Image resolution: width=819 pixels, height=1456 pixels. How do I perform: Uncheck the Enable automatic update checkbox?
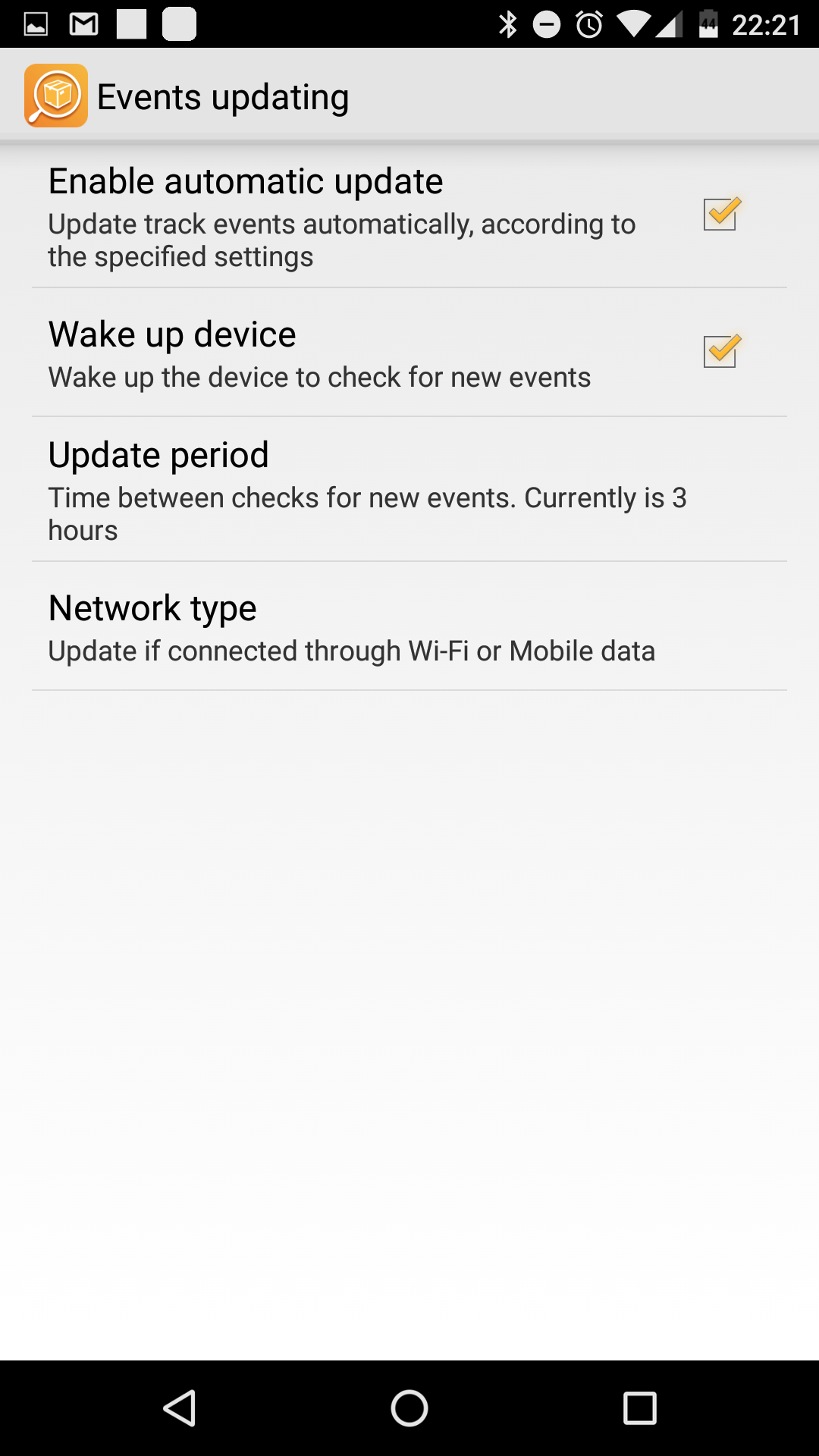[x=720, y=215]
